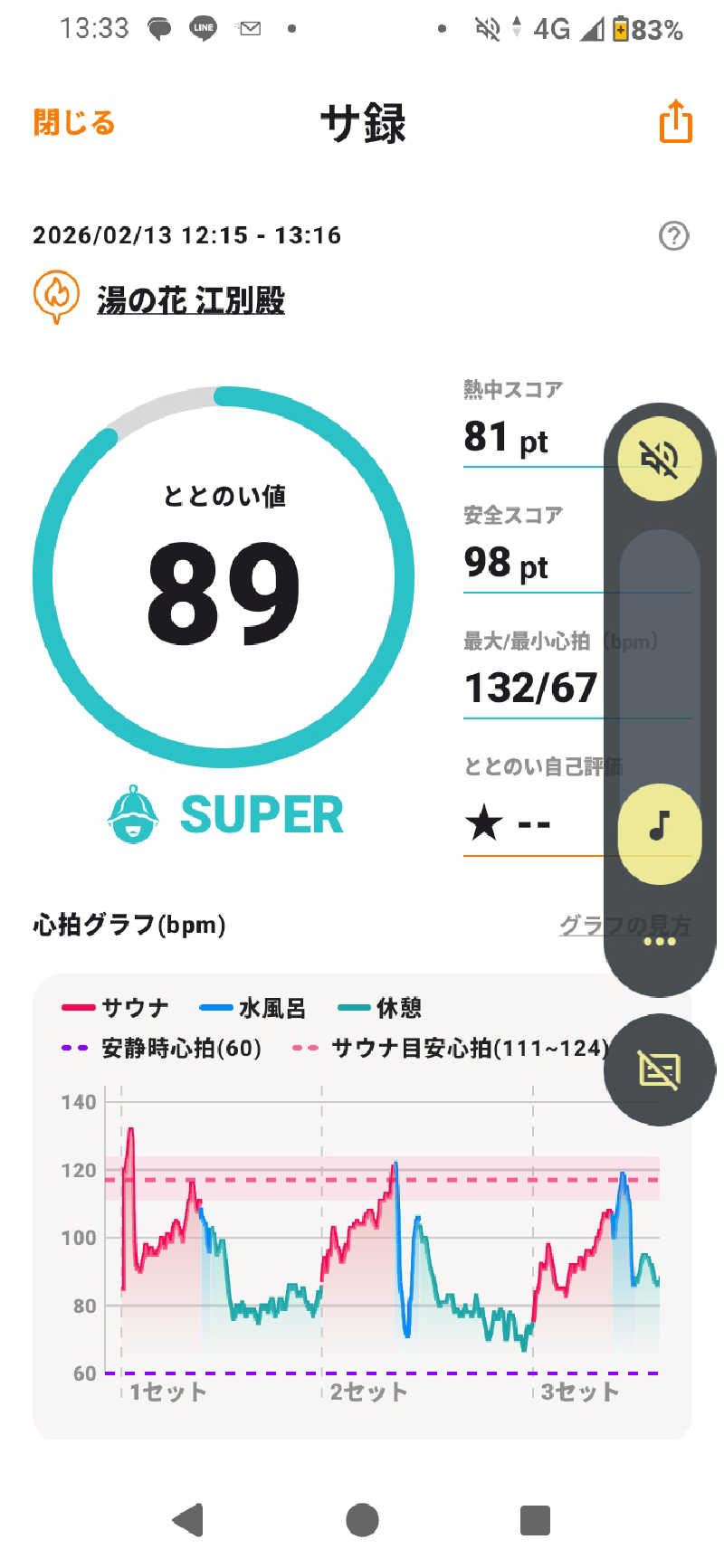
Task: Go to the home screen
Action: pos(362,1520)
